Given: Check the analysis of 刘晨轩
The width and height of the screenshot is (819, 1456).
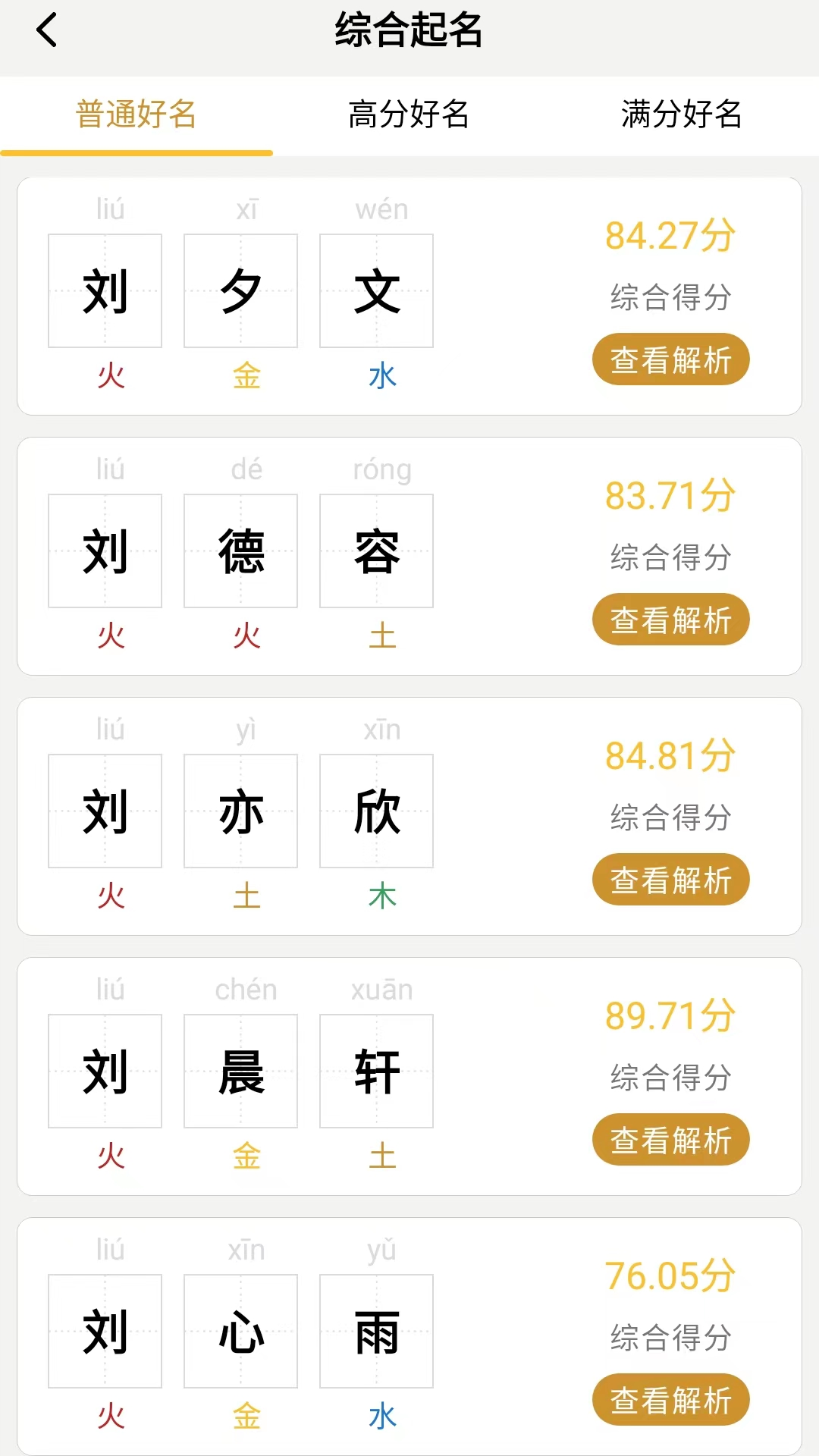Looking at the screenshot, I should click(x=670, y=1140).
